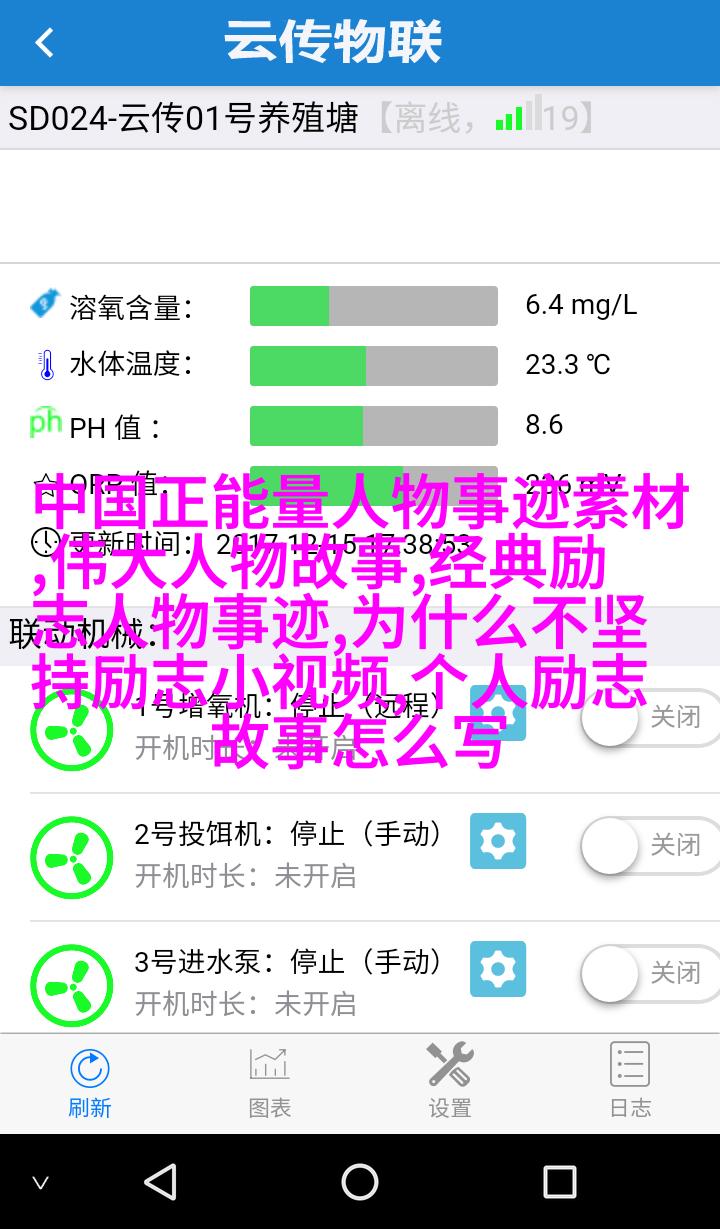Open settings gear for 2号投饵机
The image size is (720, 1229).
pyautogui.click(x=498, y=841)
